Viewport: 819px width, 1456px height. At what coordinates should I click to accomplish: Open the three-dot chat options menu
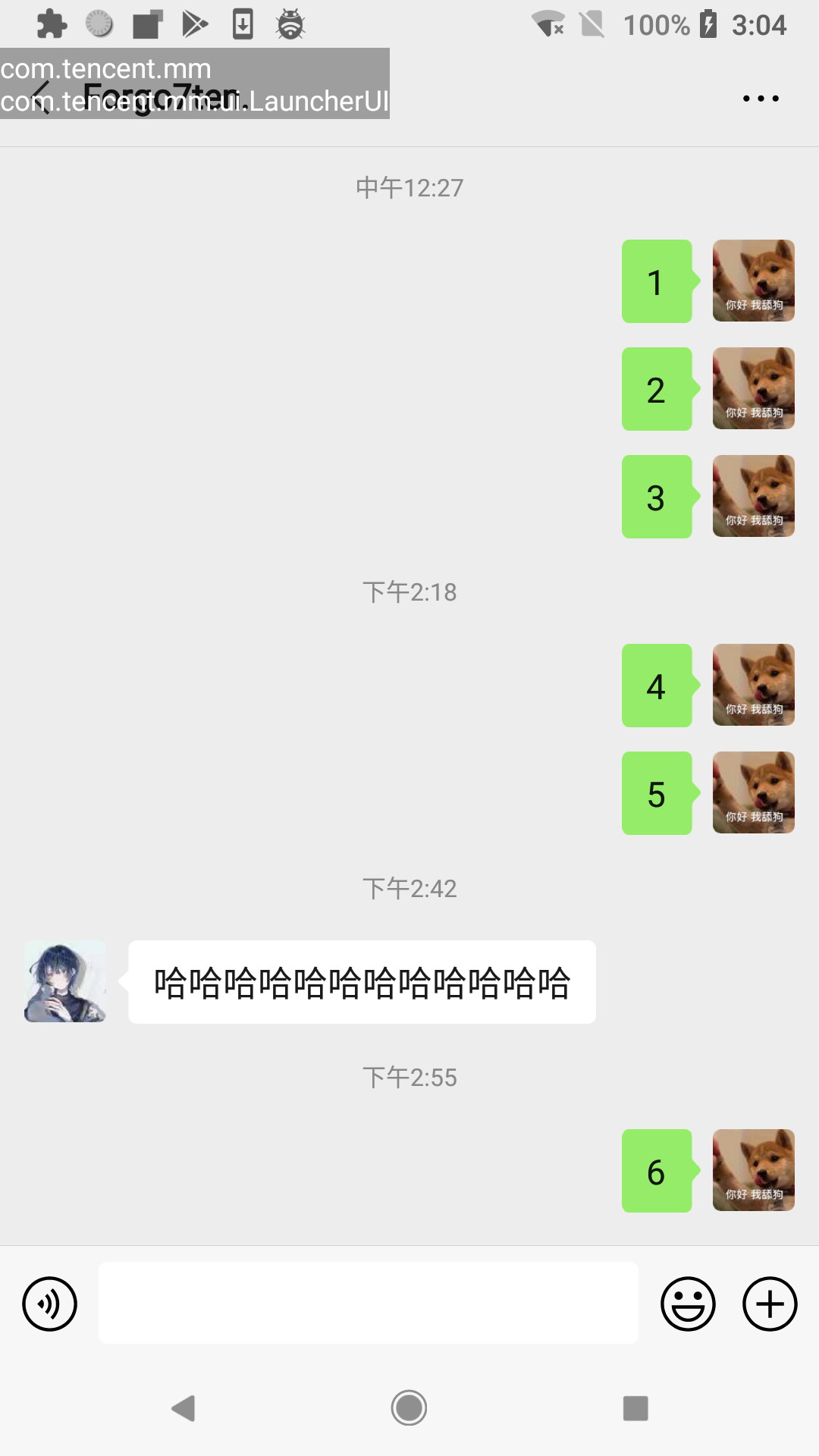(761, 99)
